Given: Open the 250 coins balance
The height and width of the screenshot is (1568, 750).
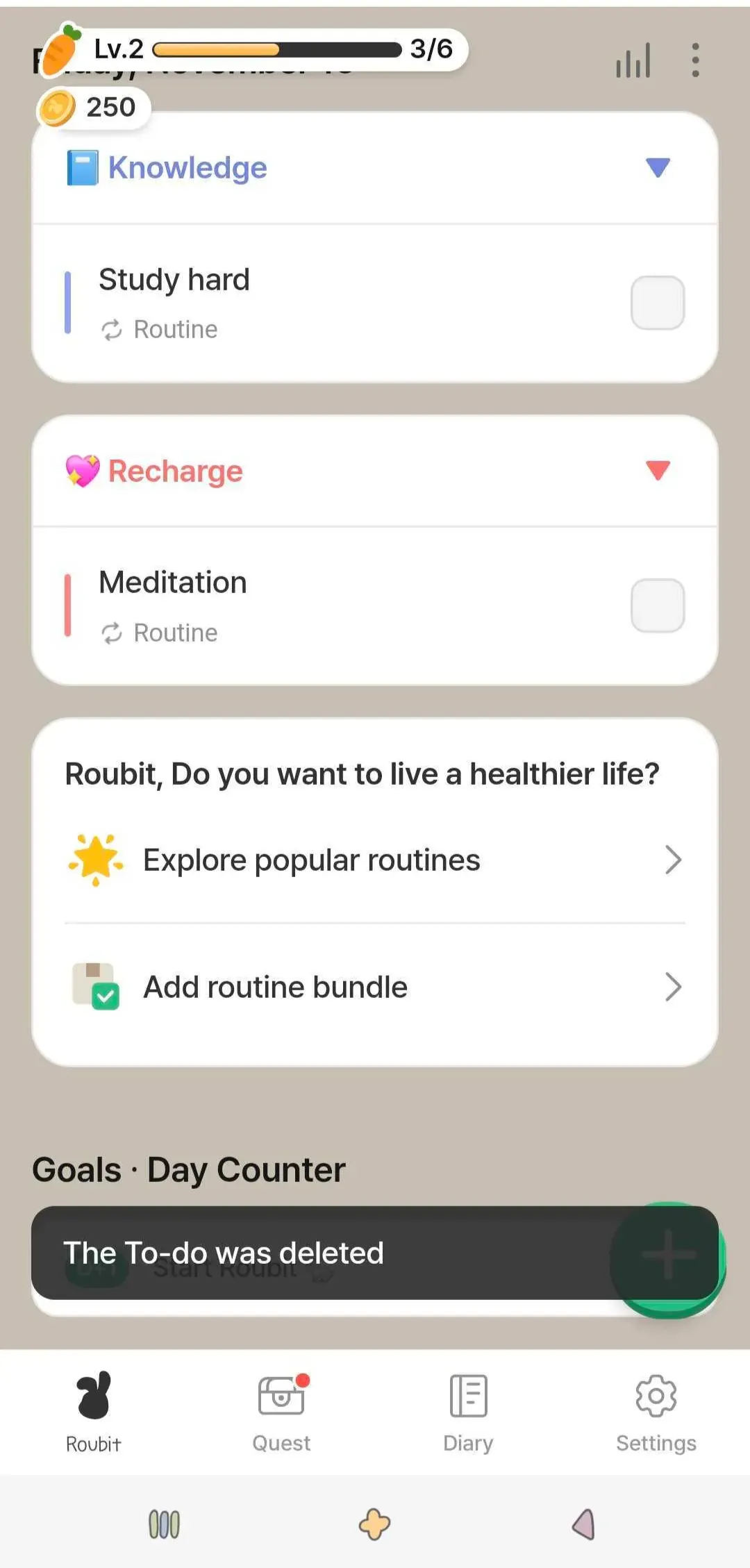Looking at the screenshot, I should (94, 108).
